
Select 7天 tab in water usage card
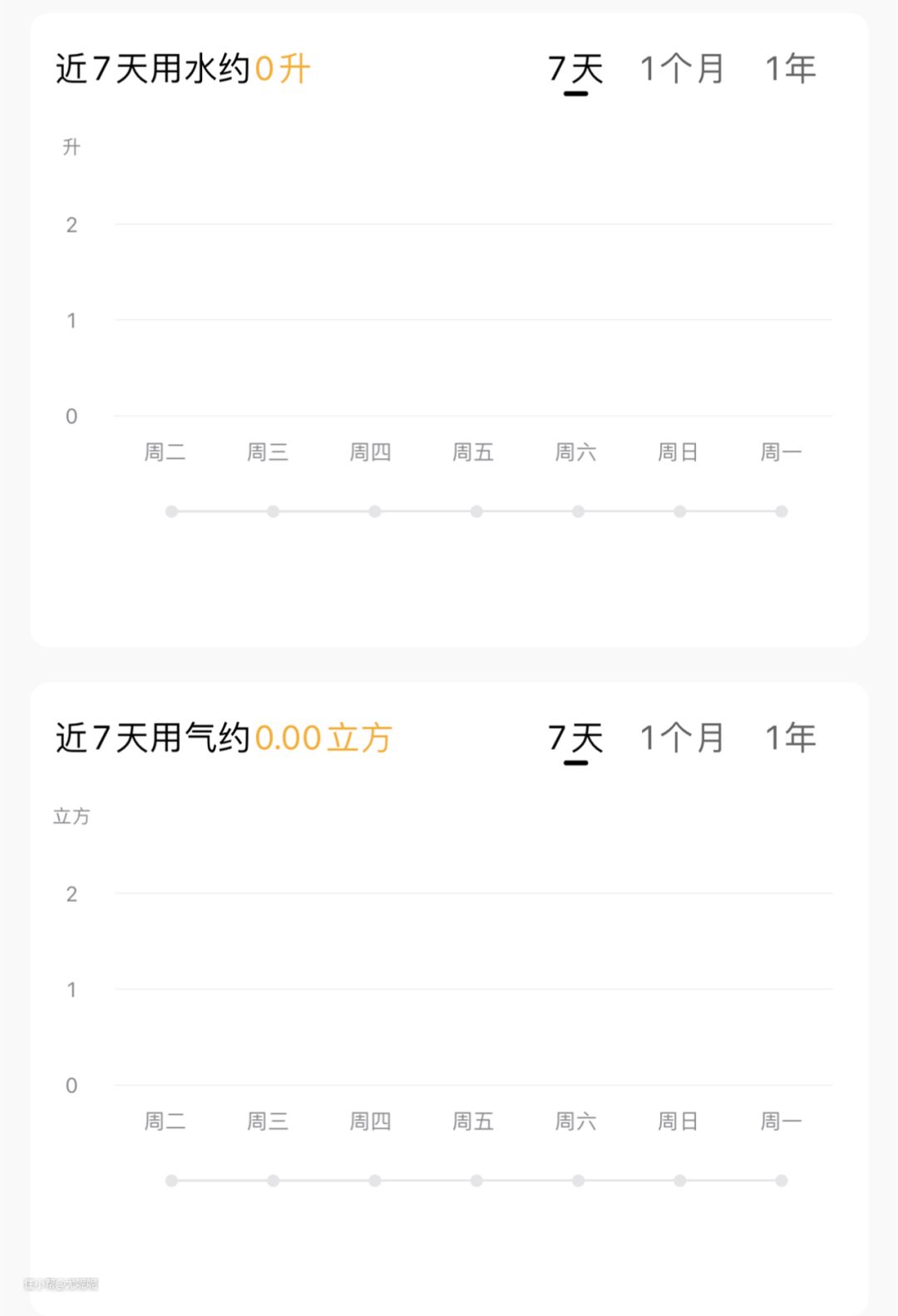click(575, 69)
